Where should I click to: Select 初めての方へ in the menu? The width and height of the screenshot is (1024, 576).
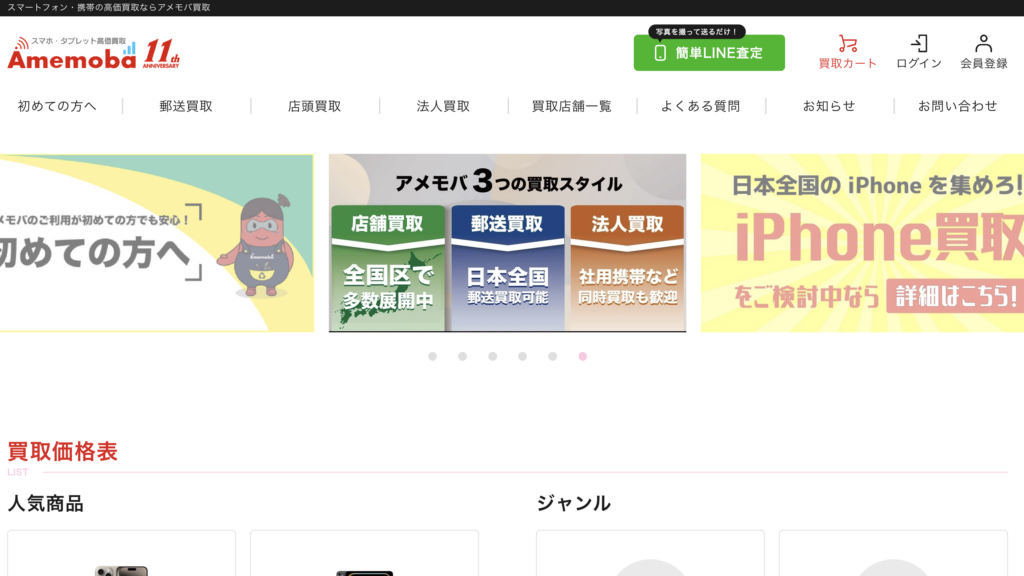pyautogui.click(x=57, y=106)
